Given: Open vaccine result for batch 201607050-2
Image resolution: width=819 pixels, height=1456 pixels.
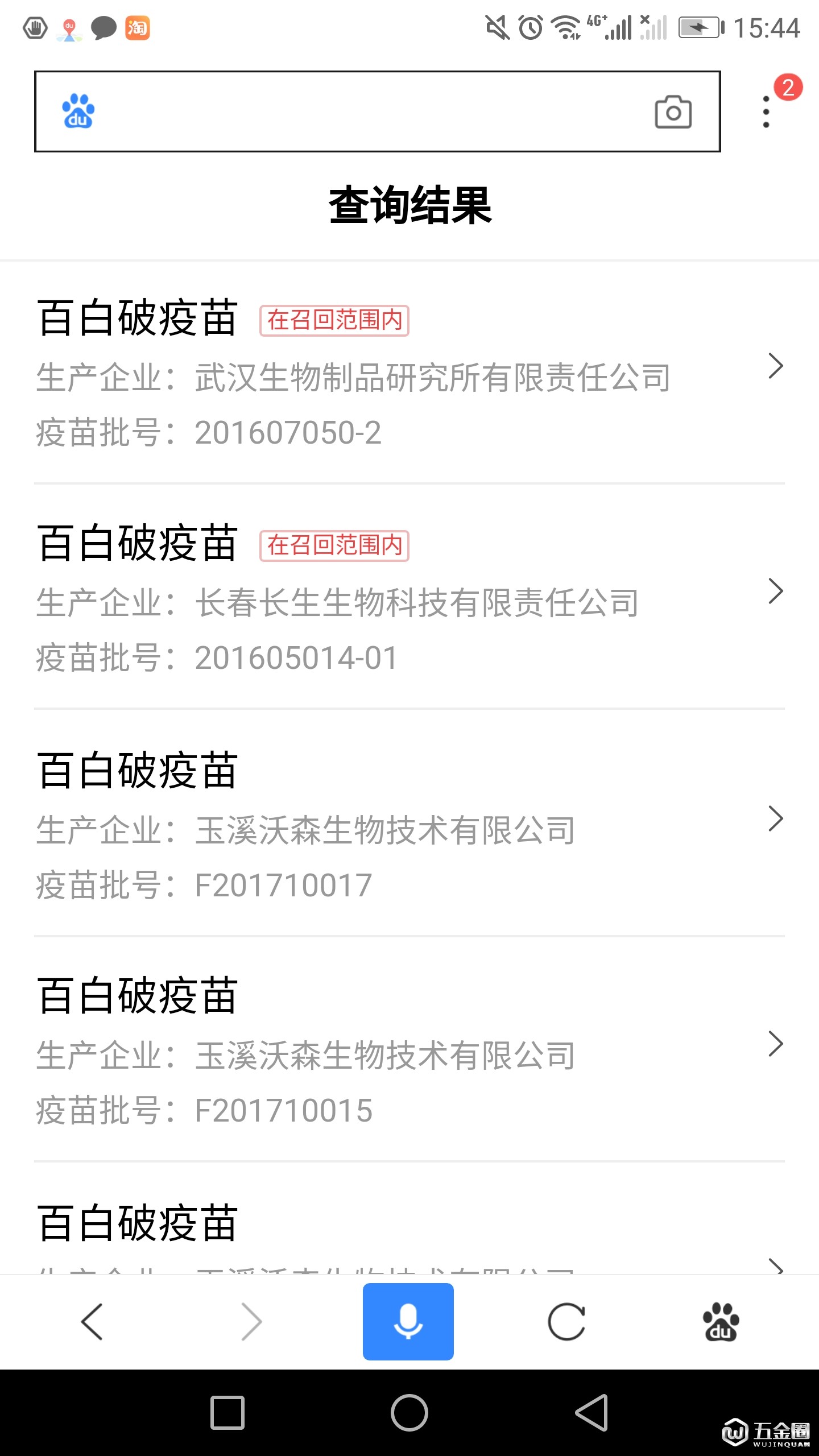Looking at the screenshot, I should click(x=409, y=373).
